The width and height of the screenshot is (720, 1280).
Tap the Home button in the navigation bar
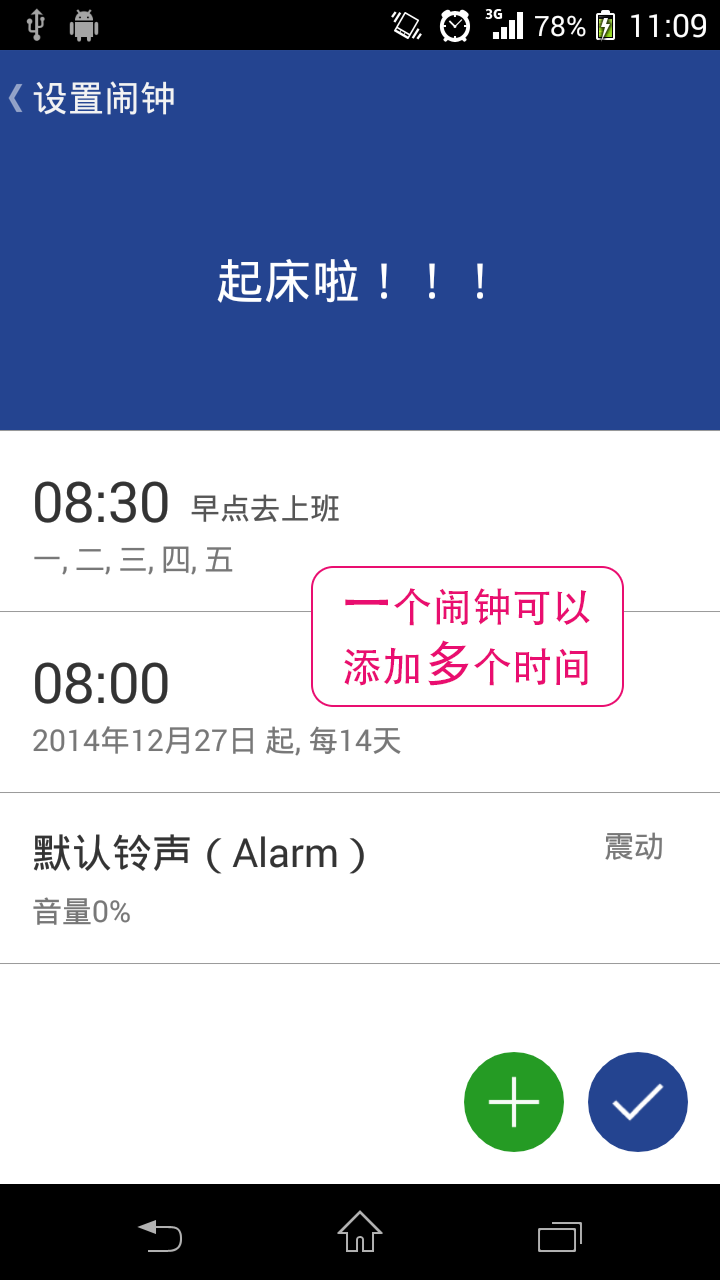(x=359, y=1236)
